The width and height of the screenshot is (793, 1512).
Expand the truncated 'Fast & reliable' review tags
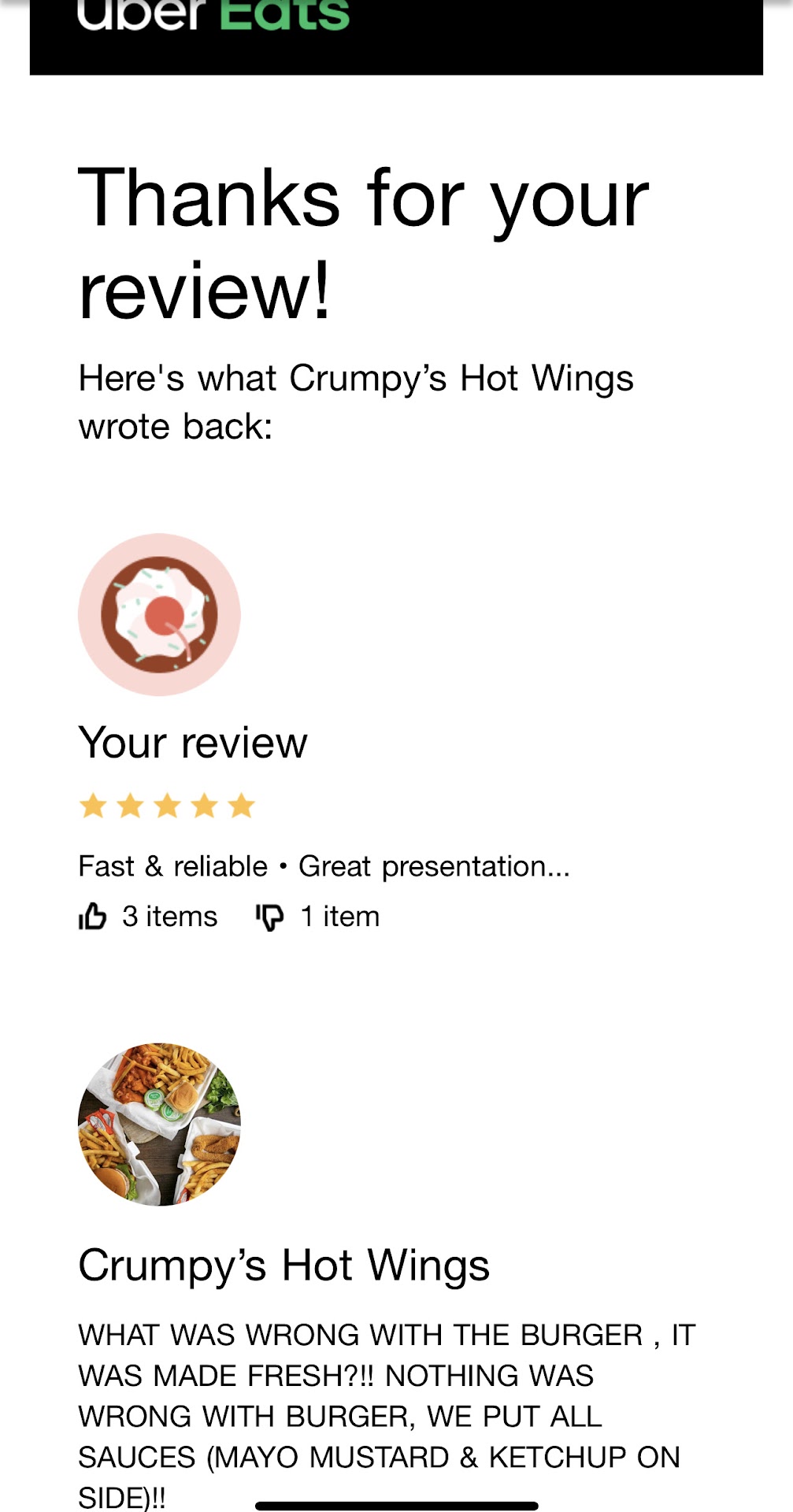(324, 866)
